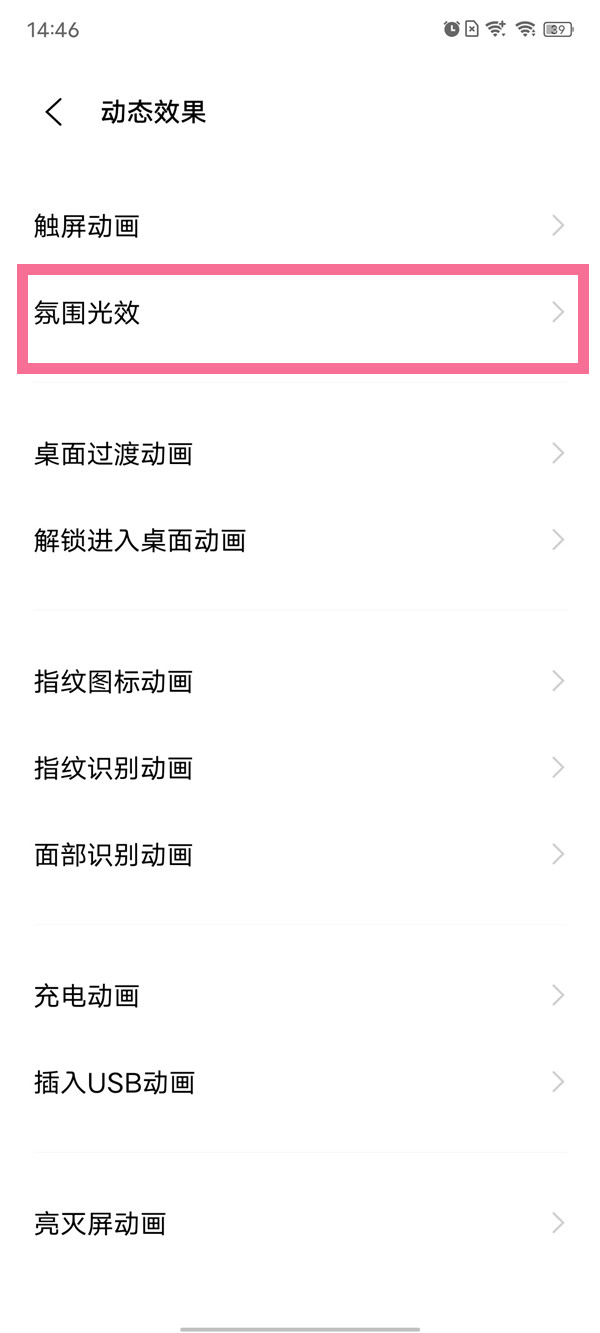Viewport: 600px width, 1333px height.
Task: Open 解锁进入桌面动画 settings
Action: pos(300,541)
